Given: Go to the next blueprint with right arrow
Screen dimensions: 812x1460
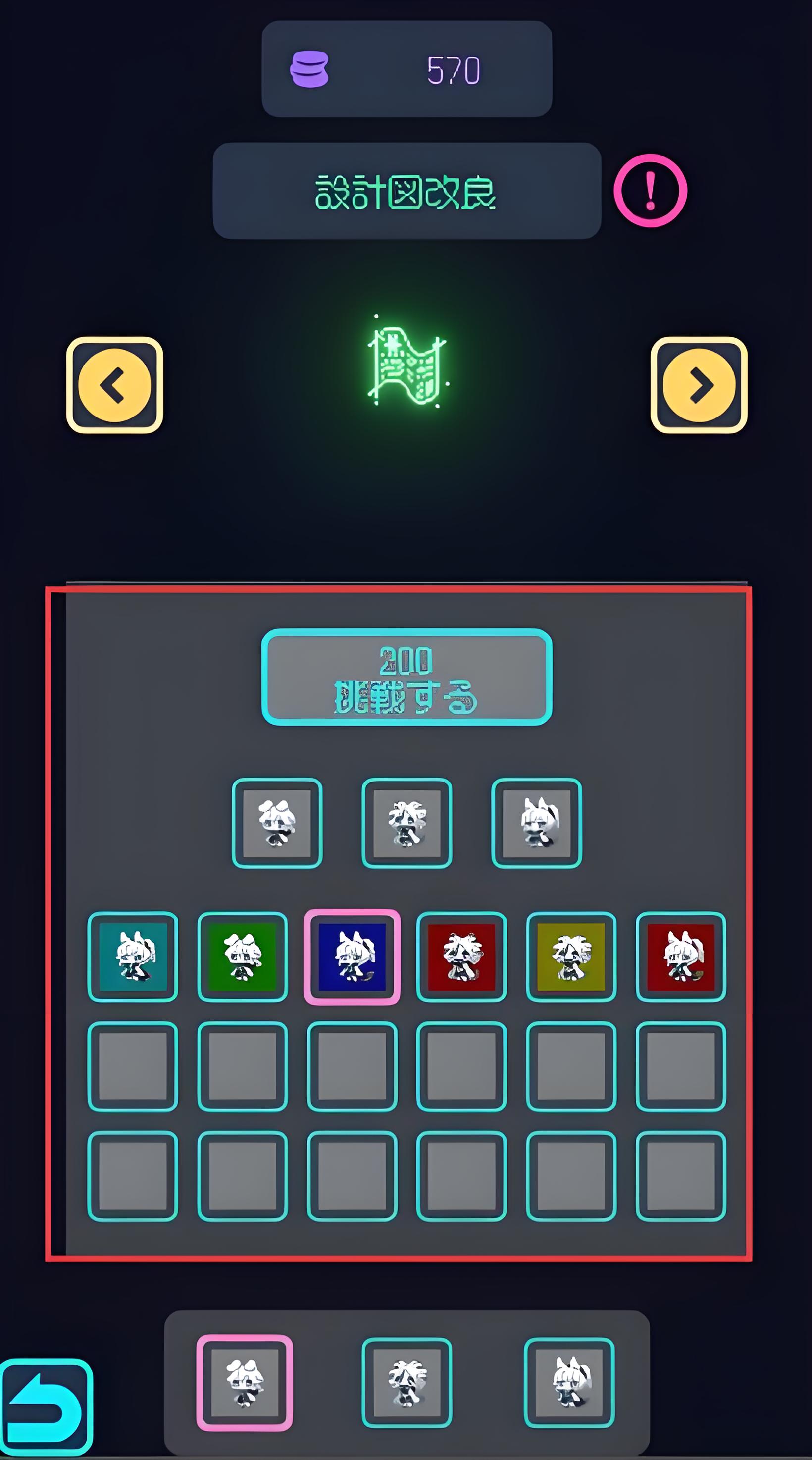Looking at the screenshot, I should tap(699, 385).
